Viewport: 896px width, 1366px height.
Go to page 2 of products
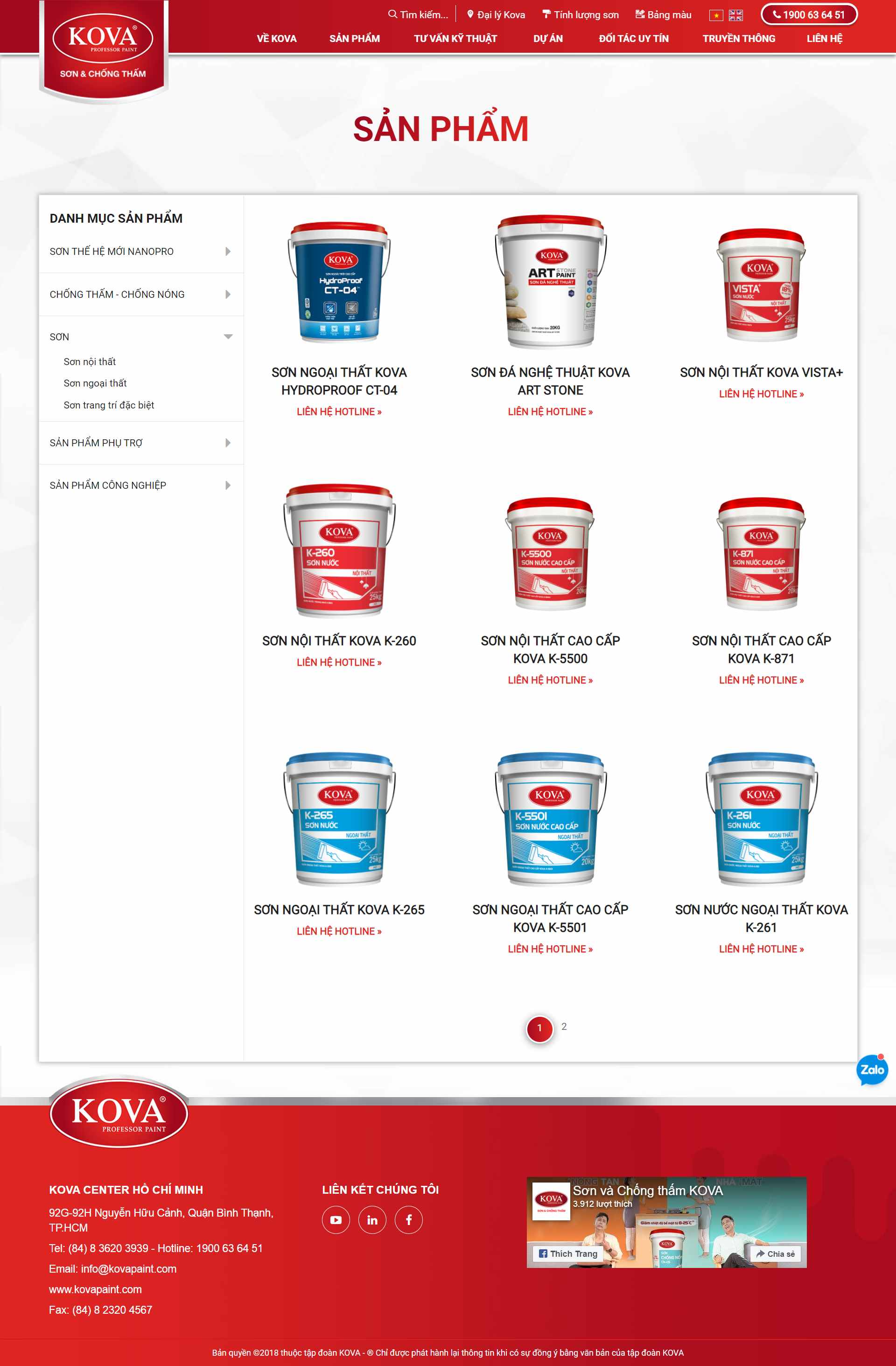(x=564, y=1027)
